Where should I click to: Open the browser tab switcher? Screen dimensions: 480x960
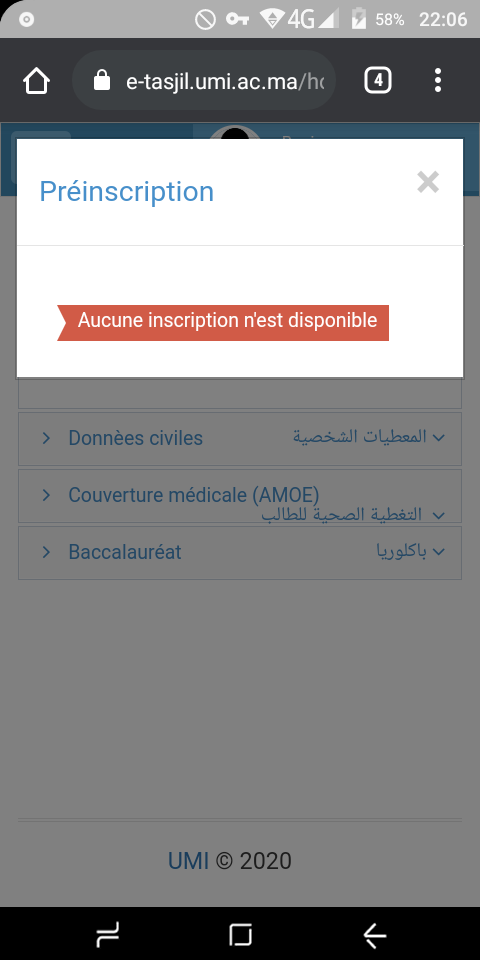coord(378,80)
